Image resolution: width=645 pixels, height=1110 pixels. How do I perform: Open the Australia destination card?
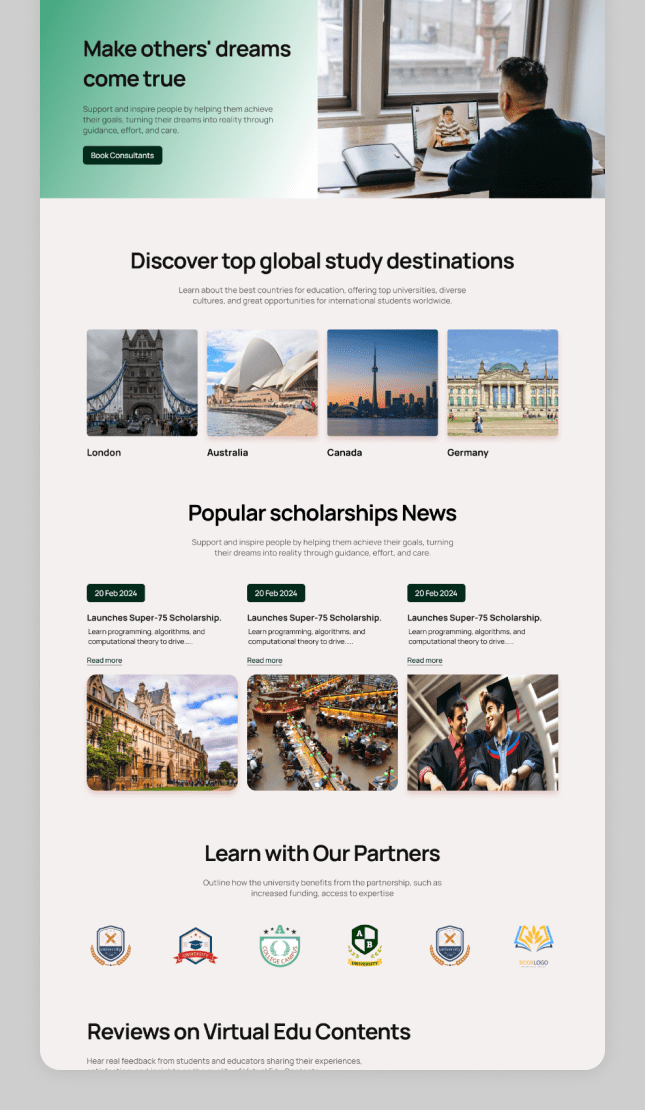click(x=262, y=383)
